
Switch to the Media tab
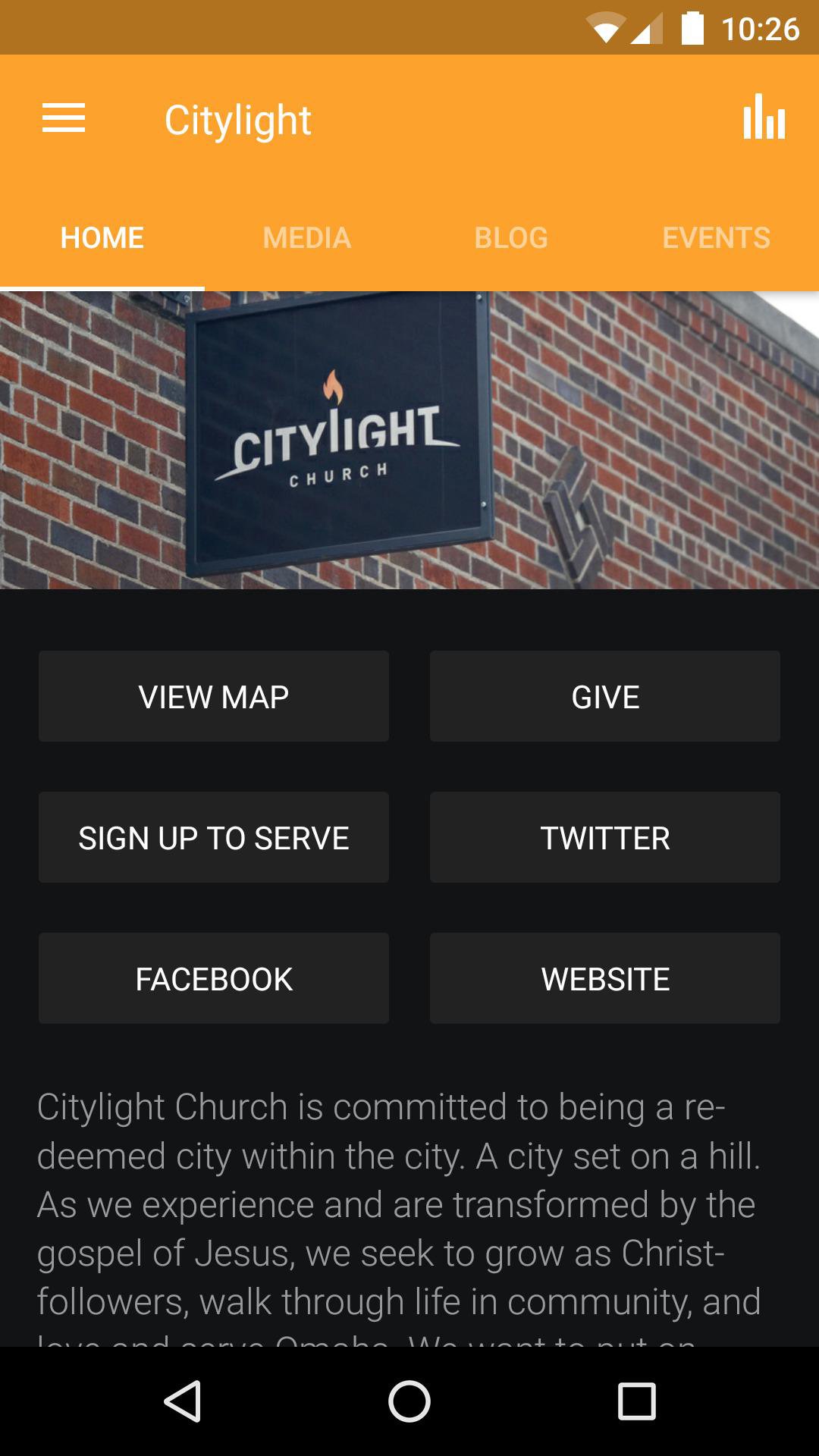pyautogui.click(x=306, y=238)
